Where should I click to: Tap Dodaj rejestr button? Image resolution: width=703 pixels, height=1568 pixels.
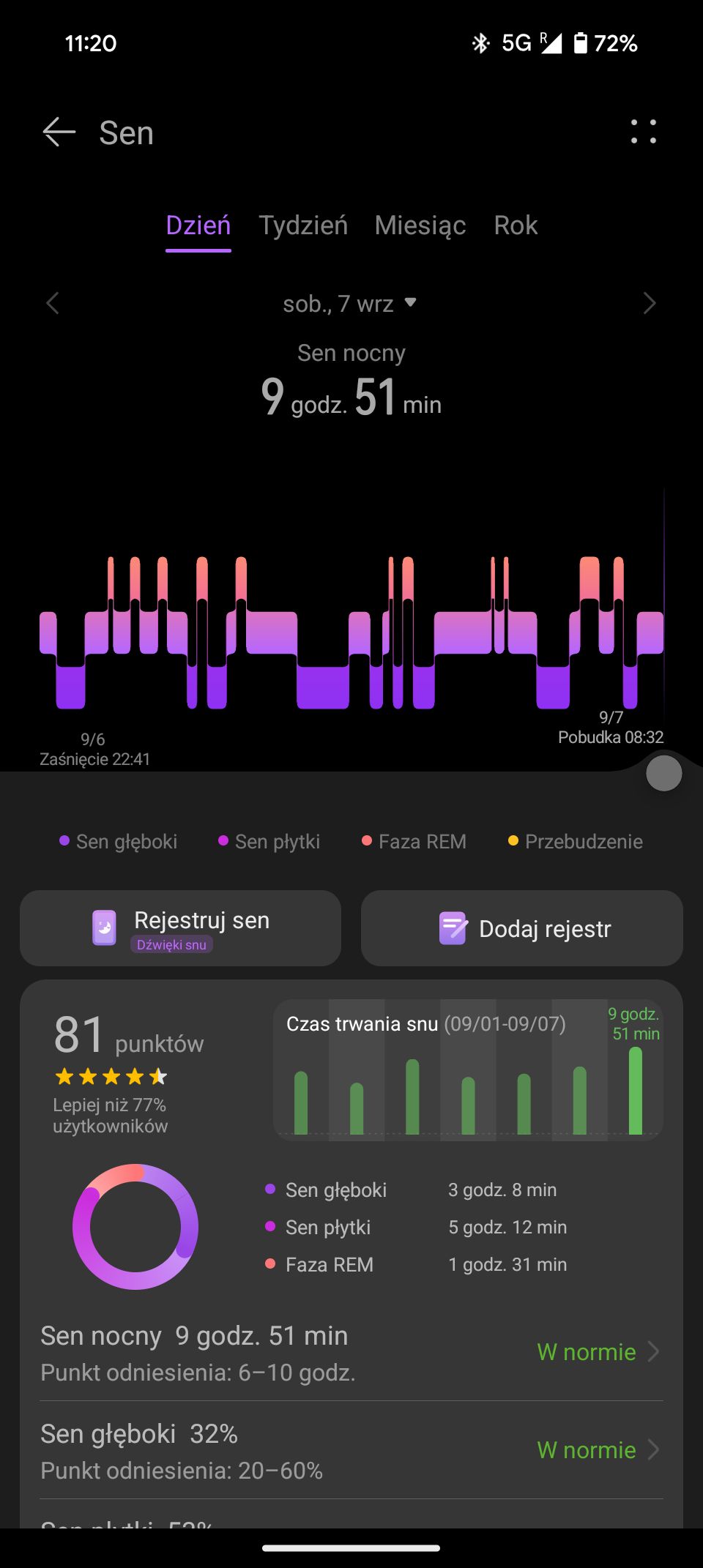(x=522, y=928)
